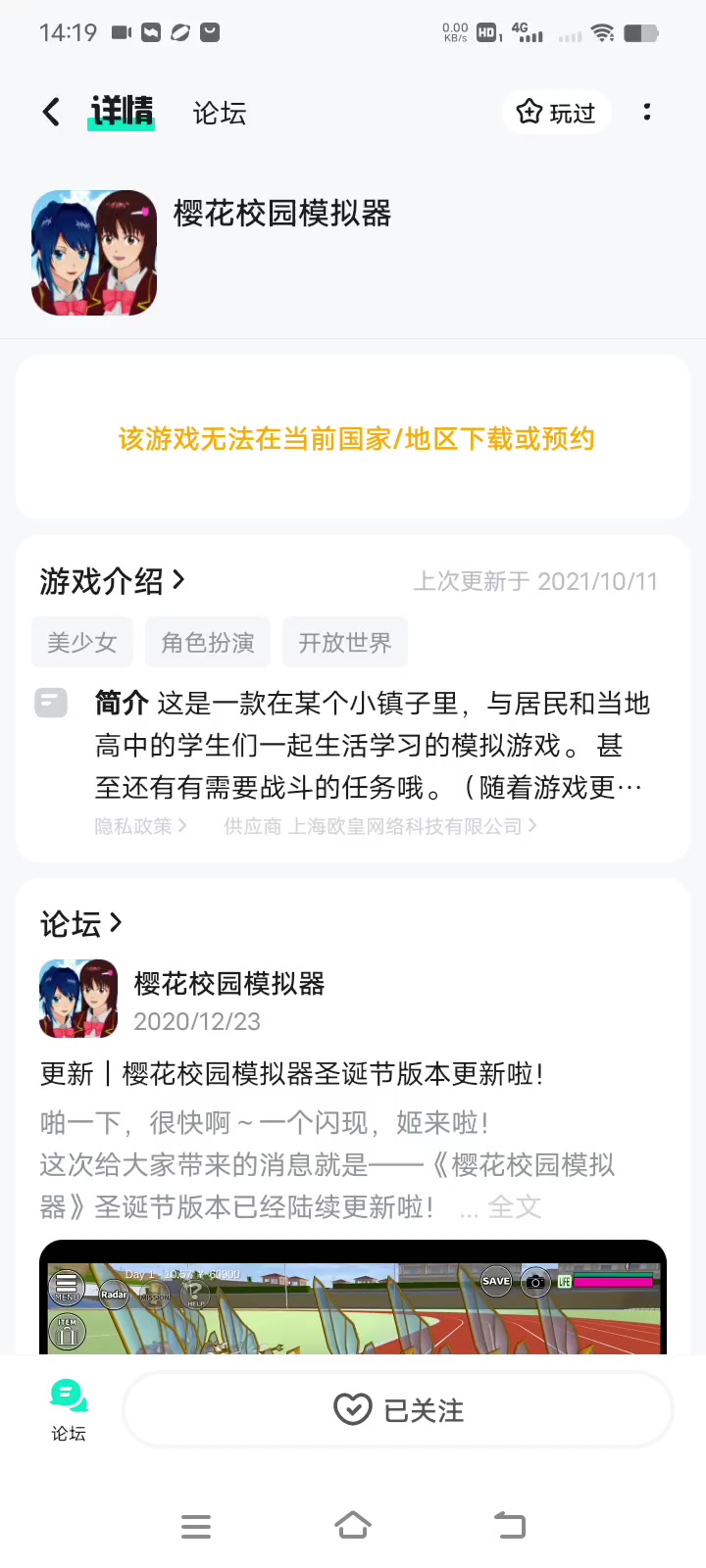
Task: Tap the system home button
Action: tap(353, 1525)
